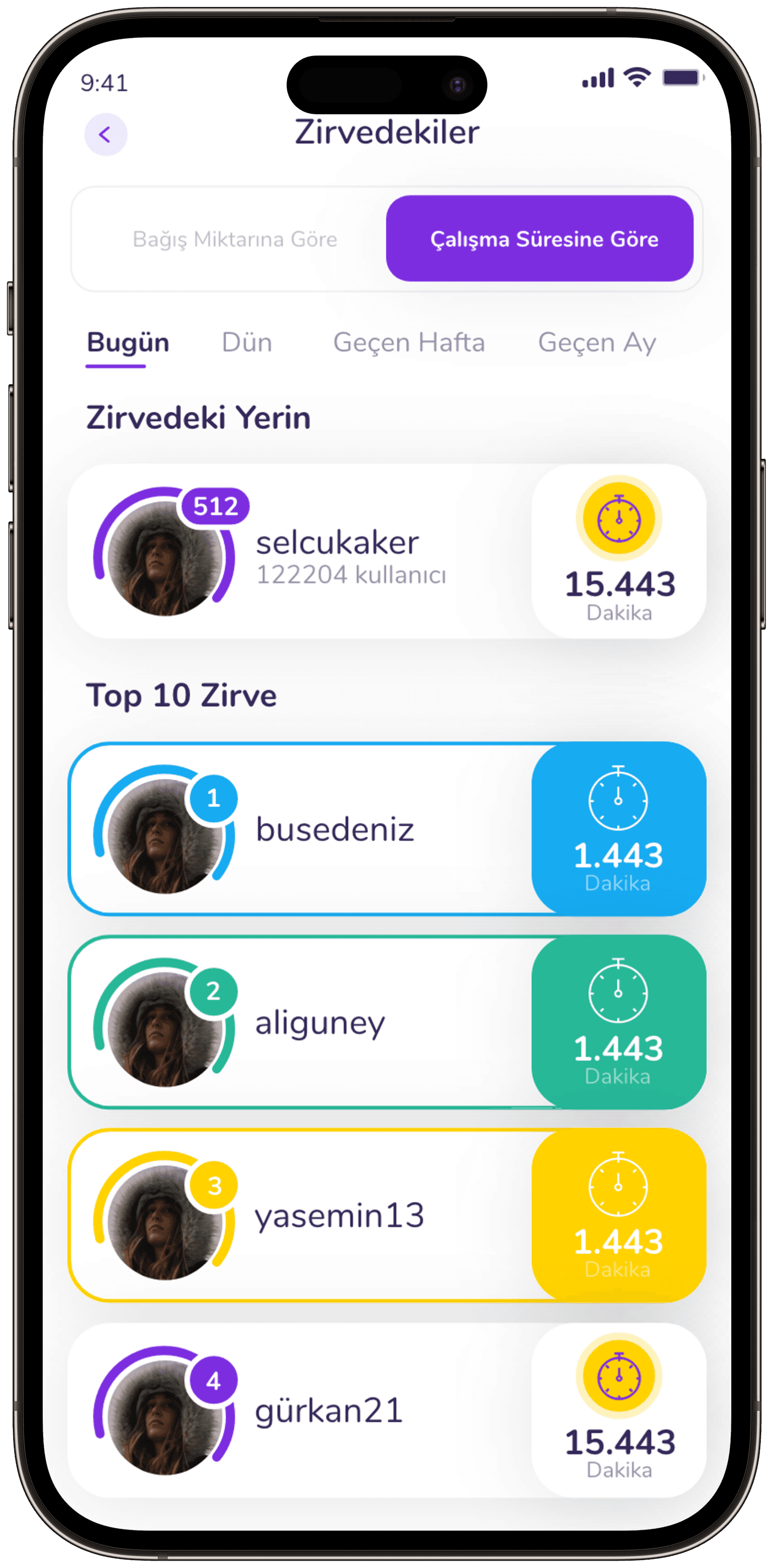774x1568 pixels.
Task: Tap yasemin13's third place card
Action: click(x=386, y=1215)
